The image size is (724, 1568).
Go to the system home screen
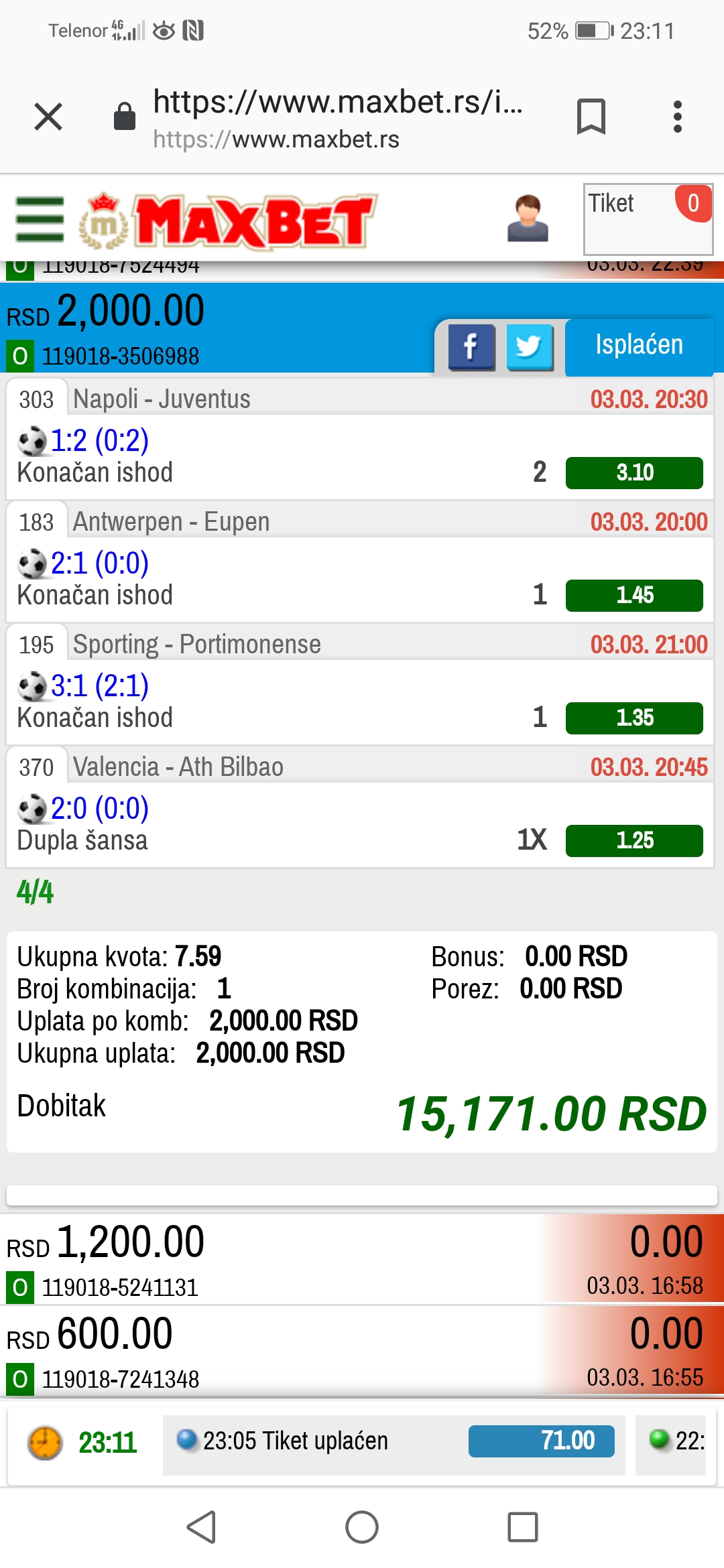[362, 1528]
